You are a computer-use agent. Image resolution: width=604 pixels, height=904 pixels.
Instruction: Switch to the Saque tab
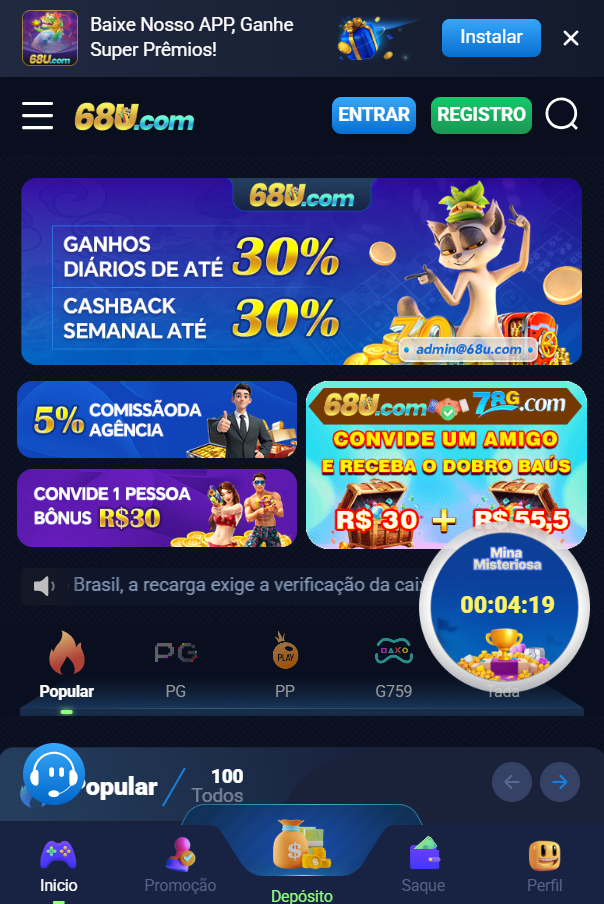tap(423, 866)
